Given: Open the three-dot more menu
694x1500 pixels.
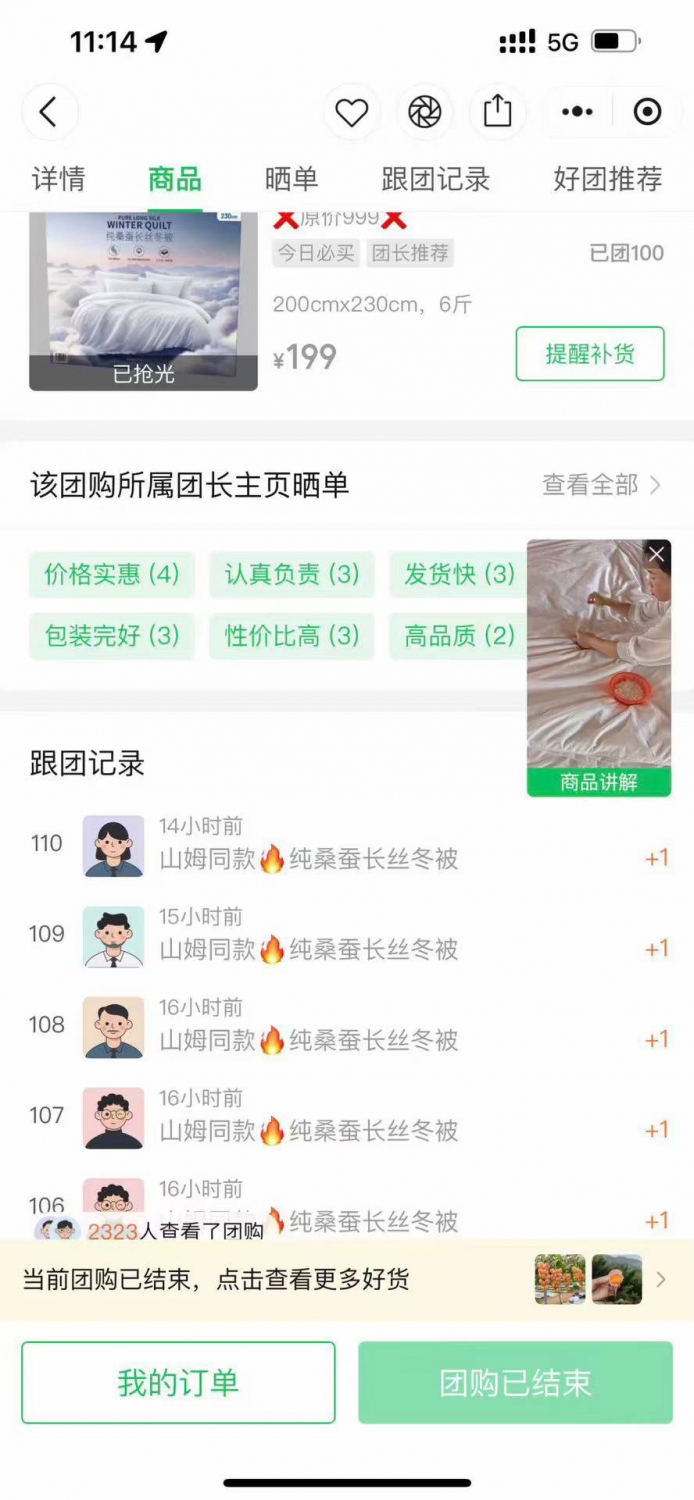Looking at the screenshot, I should click(577, 112).
